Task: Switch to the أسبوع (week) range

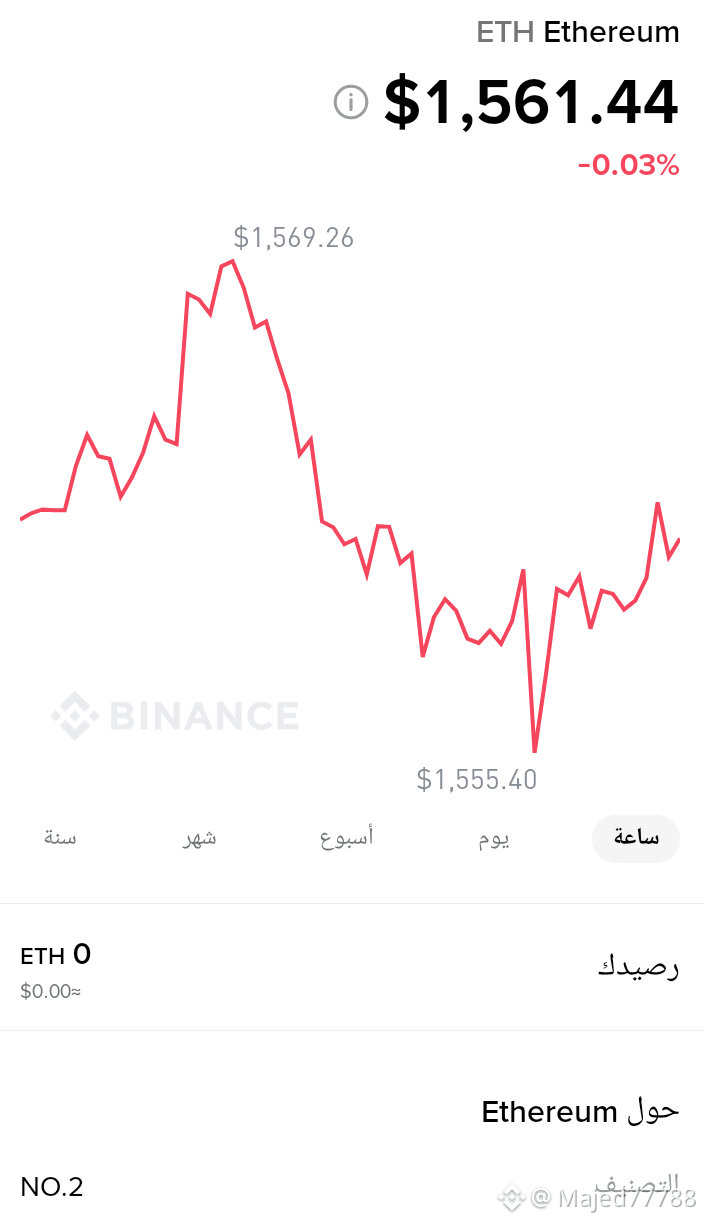Action: [346, 837]
